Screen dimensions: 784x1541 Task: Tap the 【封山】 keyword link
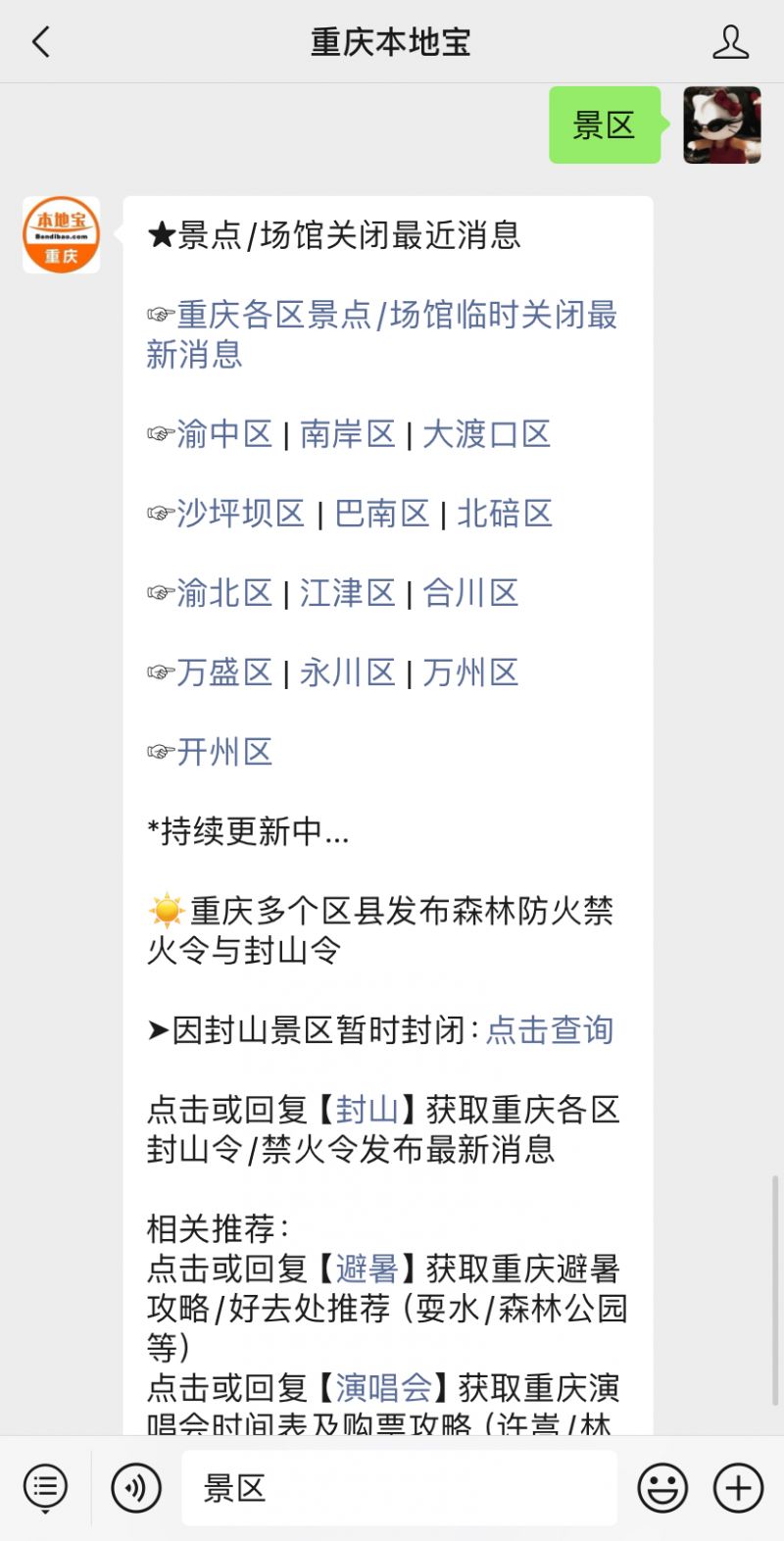coord(367,1110)
